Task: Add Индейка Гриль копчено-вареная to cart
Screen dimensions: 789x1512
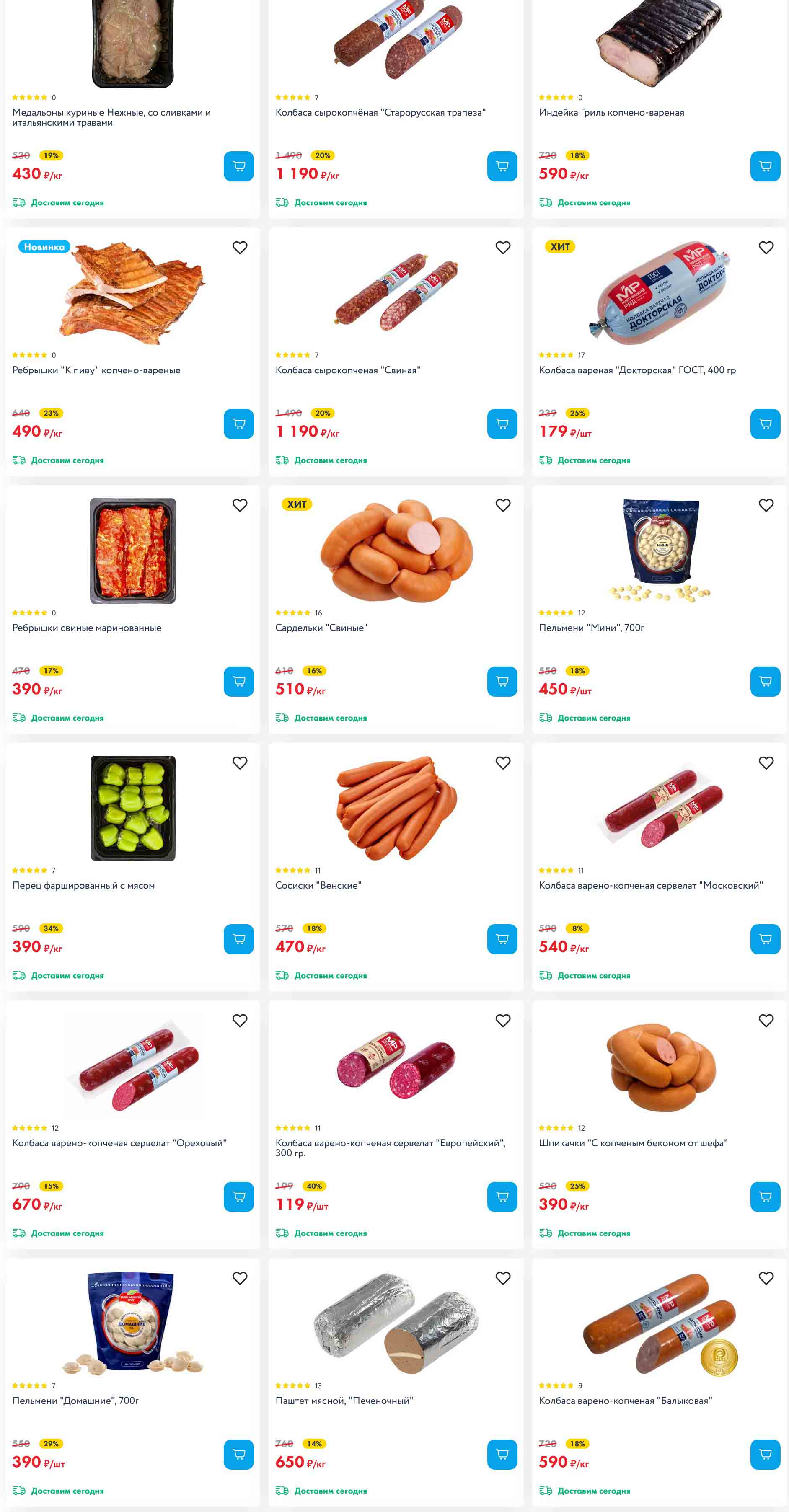Action: [x=765, y=166]
